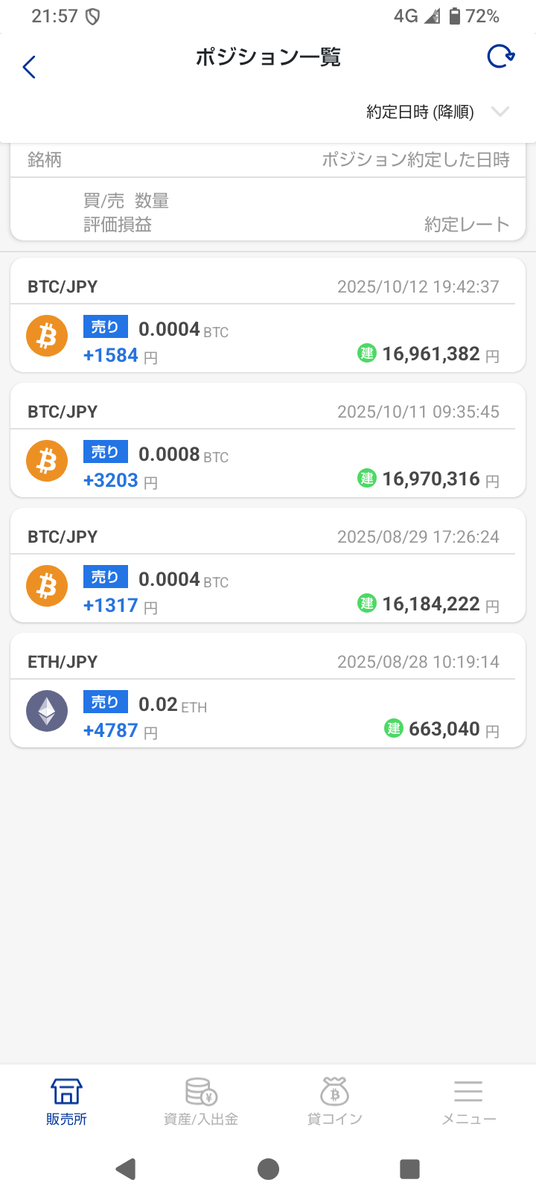Open ETH/JPY position from 2025/08/28

pyautogui.click(x=268, y=690)
